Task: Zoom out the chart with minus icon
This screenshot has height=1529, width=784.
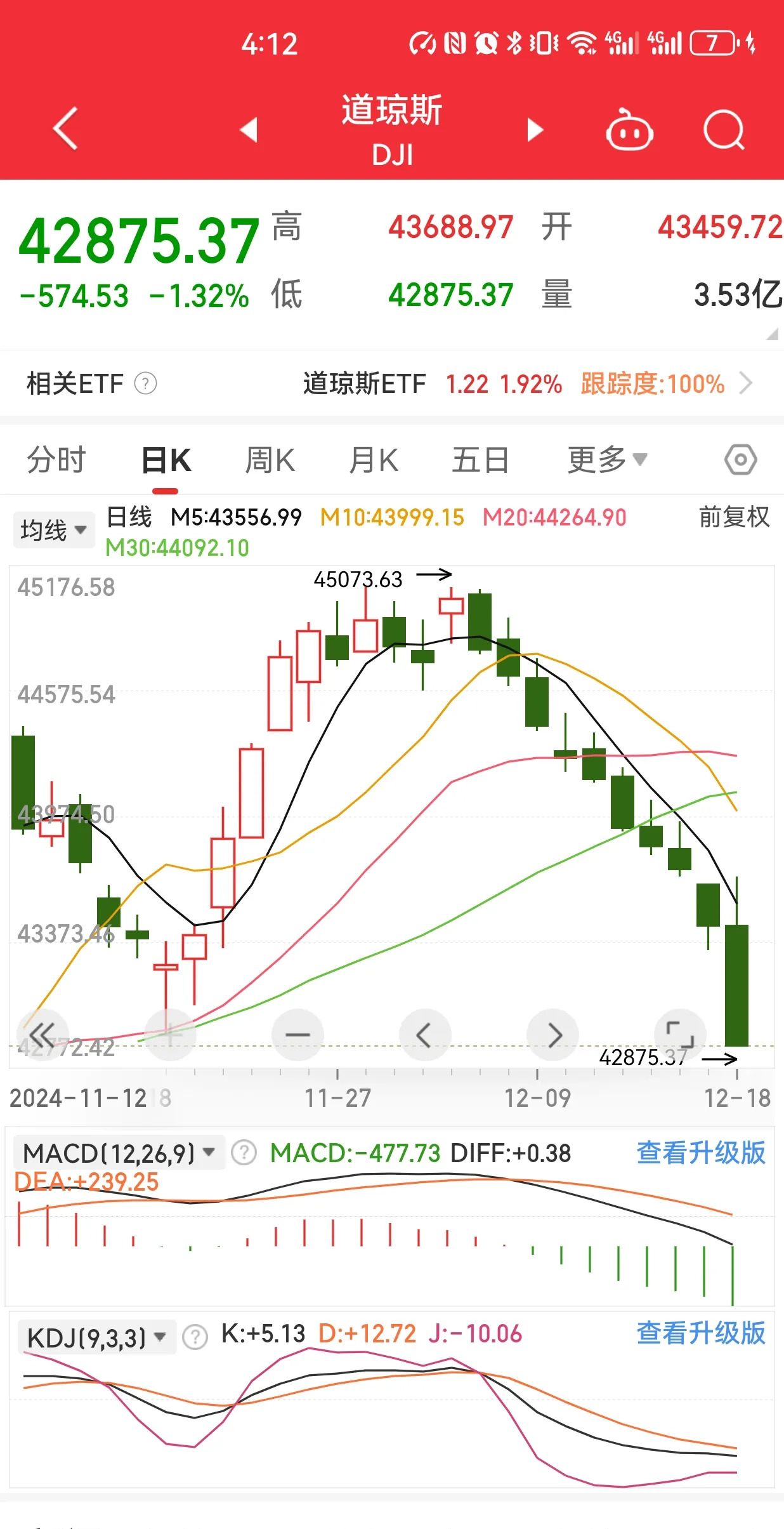Action: point(297,1035)
